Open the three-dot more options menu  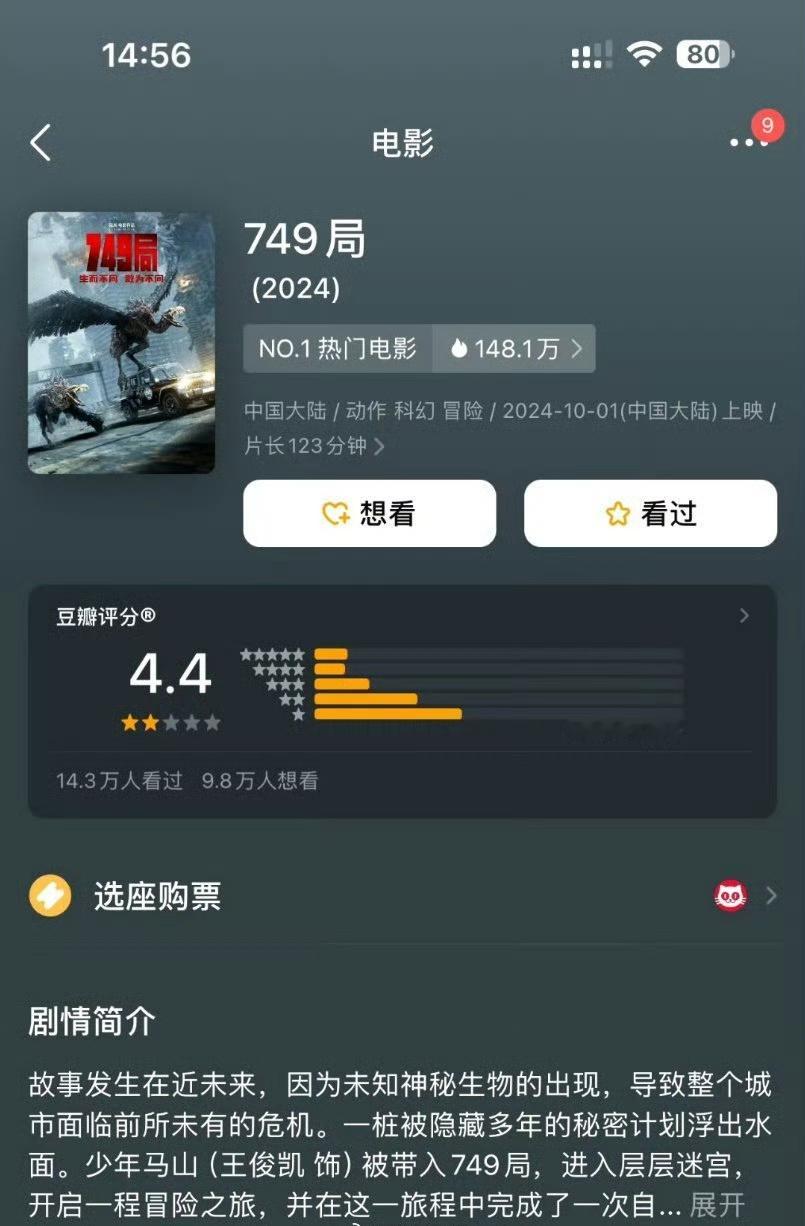click(x=747, y=143)
